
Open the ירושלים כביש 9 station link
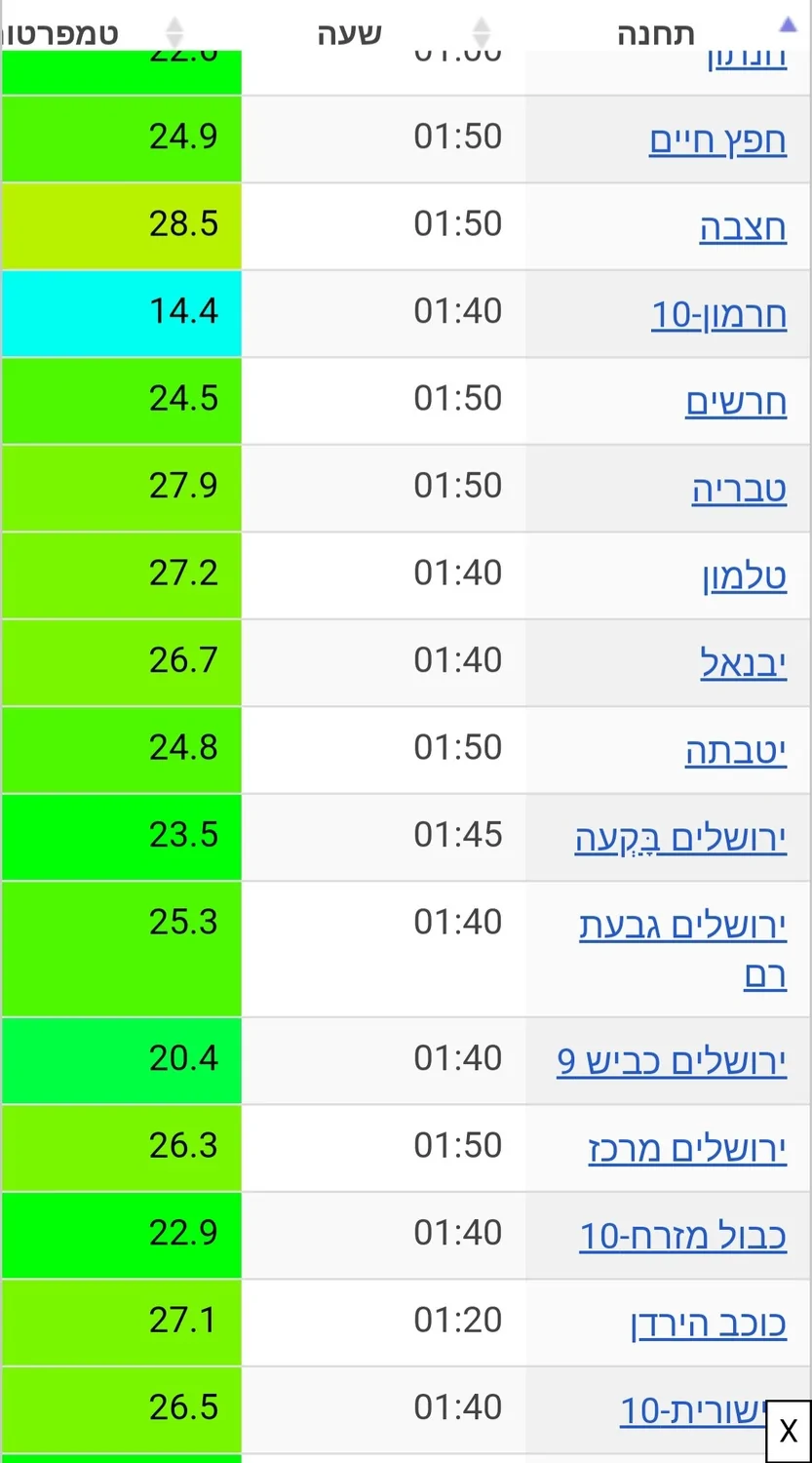672,1061
